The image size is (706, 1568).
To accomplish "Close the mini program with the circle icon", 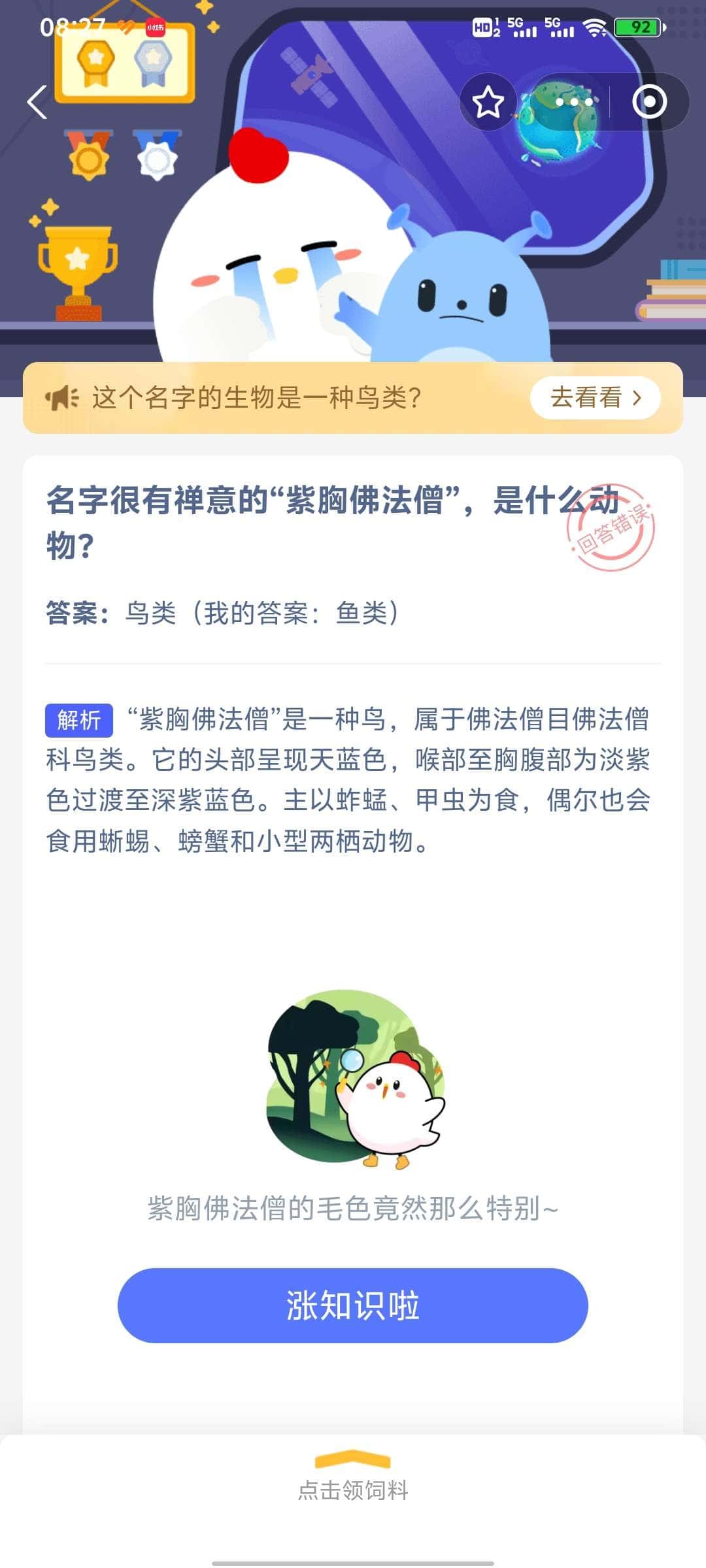I will pos(649,103).
